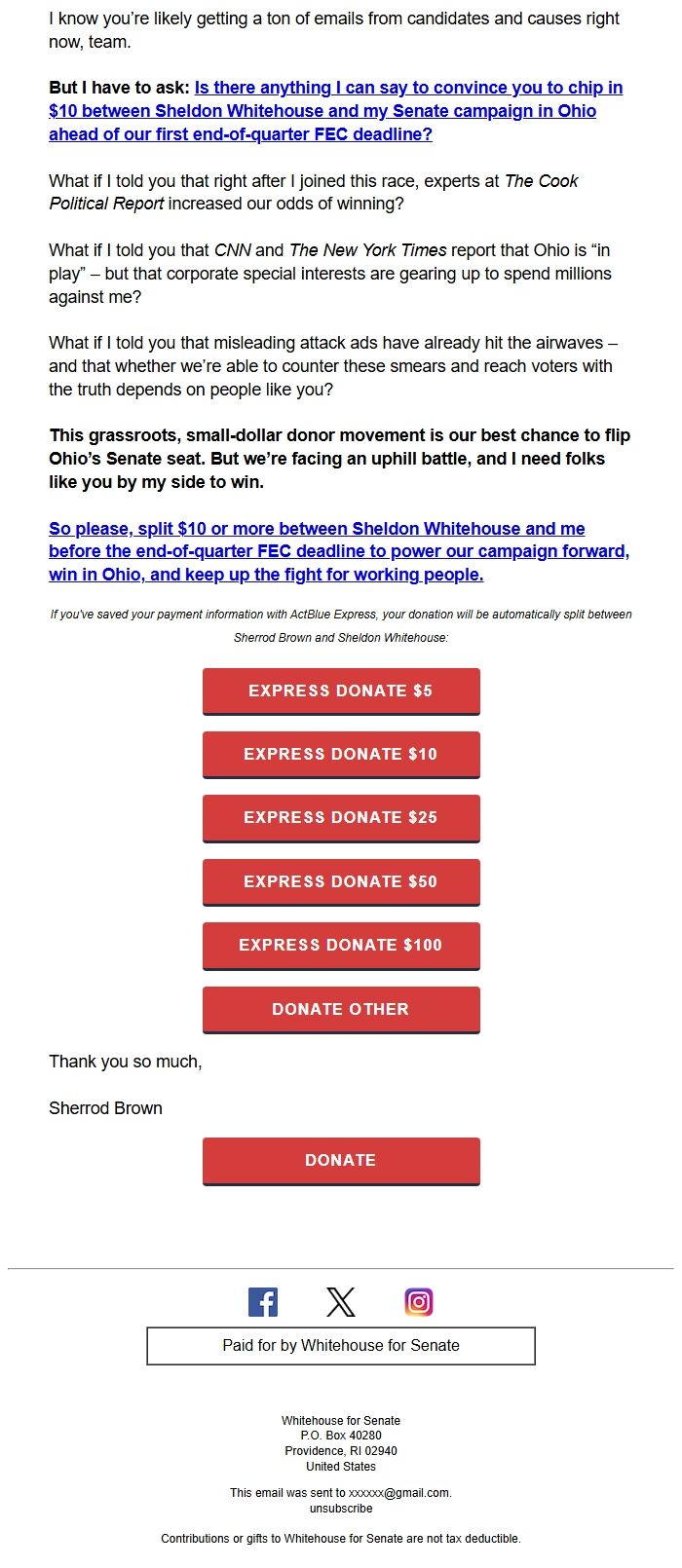
Task: Open the X social icon
Action: pyautogui.click(x=341, y=1302)
